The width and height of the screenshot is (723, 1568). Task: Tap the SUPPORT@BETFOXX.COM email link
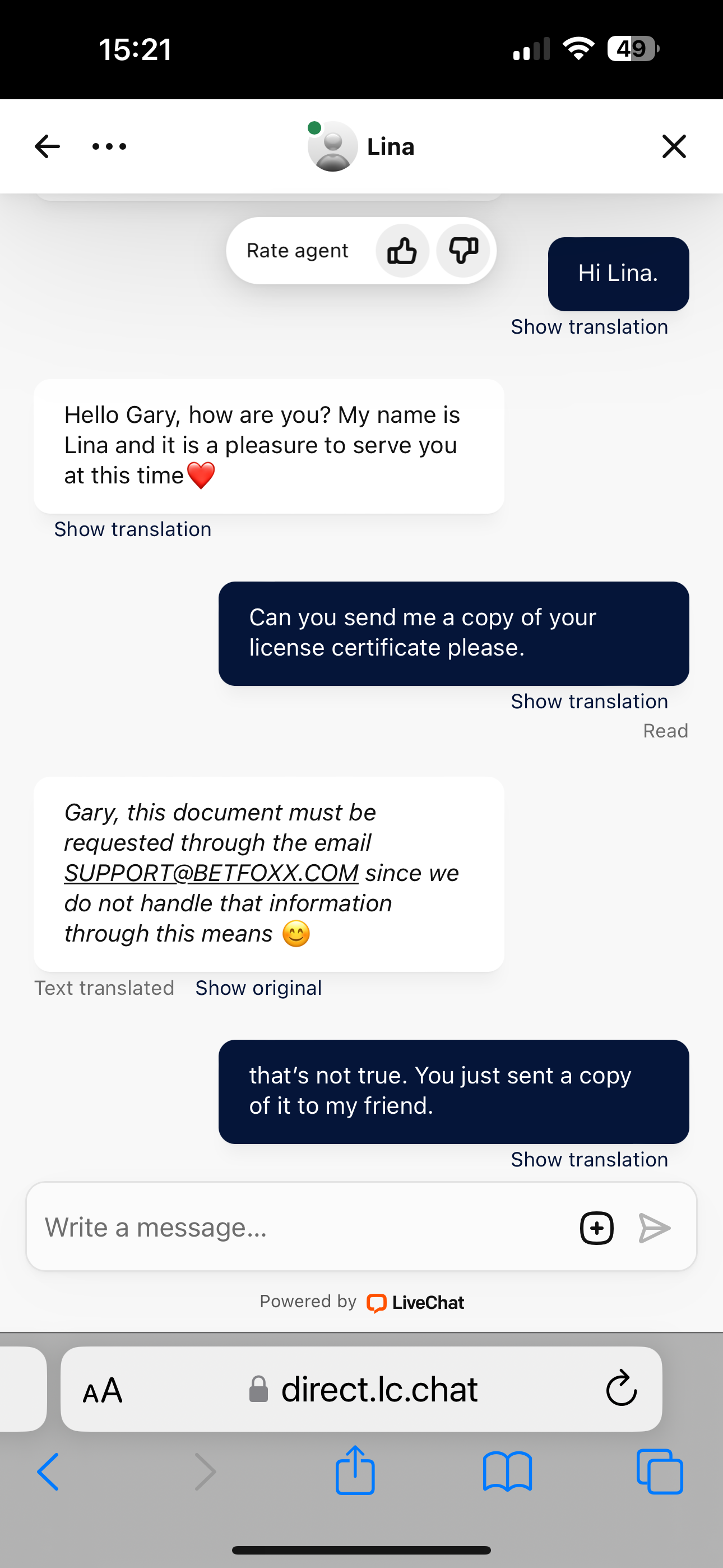pos(211,873)
